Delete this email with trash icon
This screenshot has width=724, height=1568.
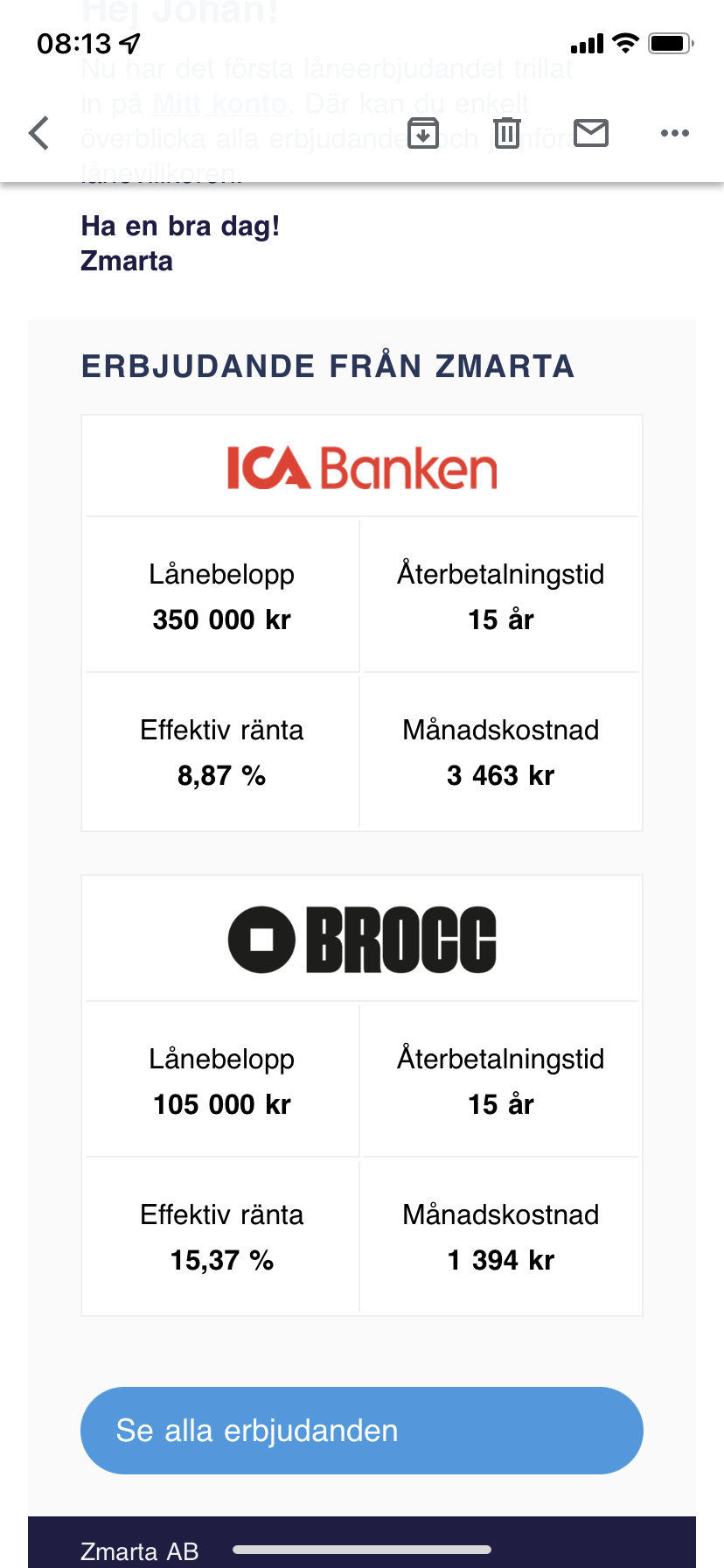(x=507, y=133)
